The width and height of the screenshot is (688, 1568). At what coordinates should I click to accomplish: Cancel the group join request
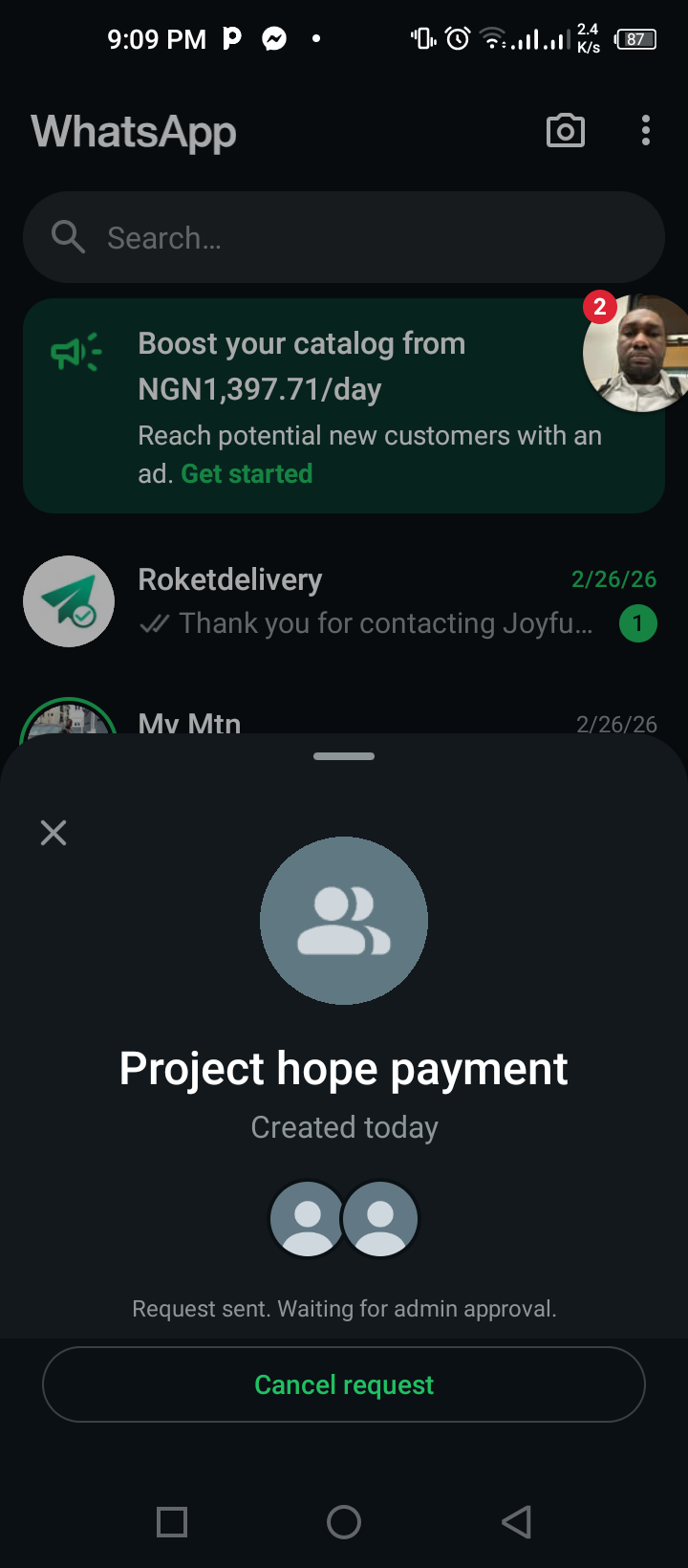coord(344,1384)
